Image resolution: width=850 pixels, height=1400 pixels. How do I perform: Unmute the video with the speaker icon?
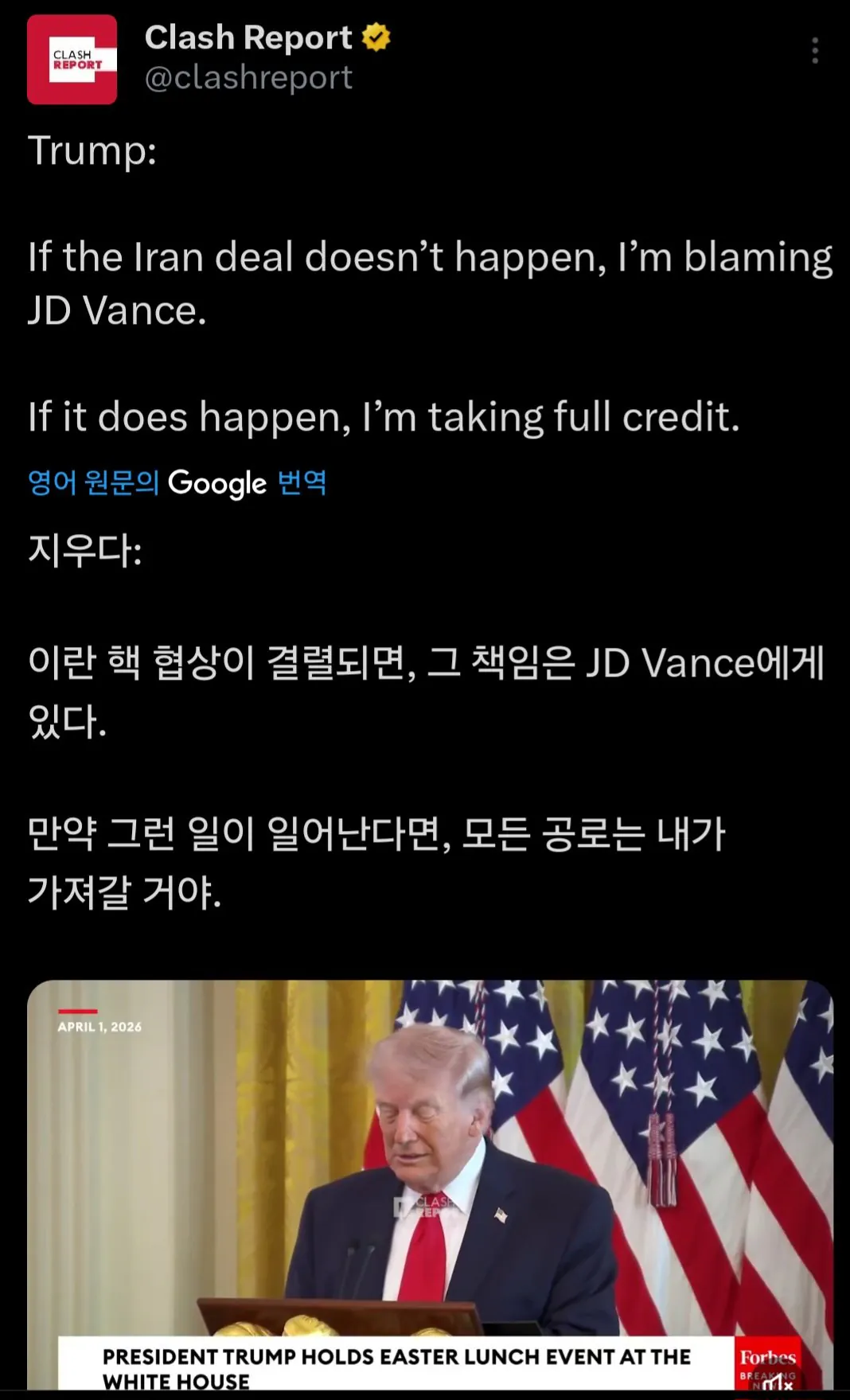pos(776,1383)
